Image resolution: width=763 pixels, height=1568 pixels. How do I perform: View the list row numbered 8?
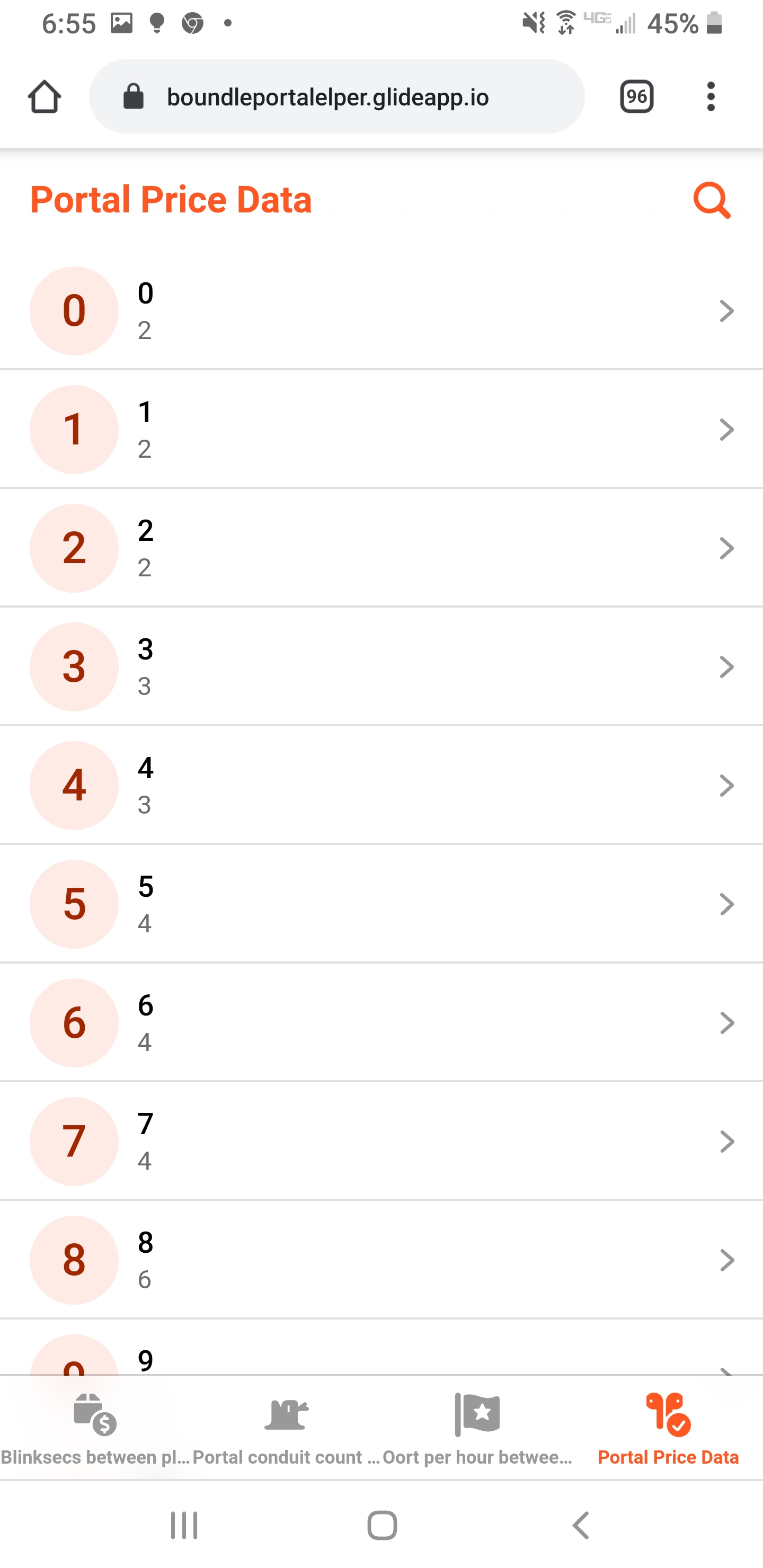tap(381, 1260)
